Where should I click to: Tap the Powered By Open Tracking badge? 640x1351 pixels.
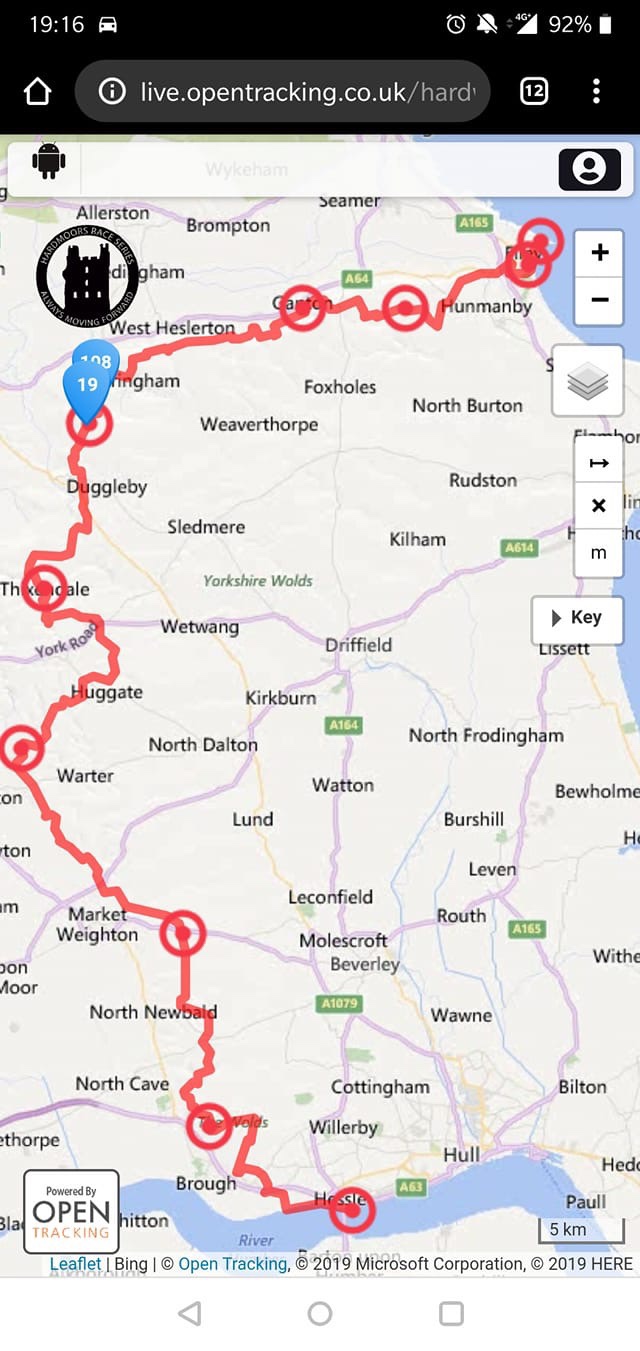click(71, 1212)
